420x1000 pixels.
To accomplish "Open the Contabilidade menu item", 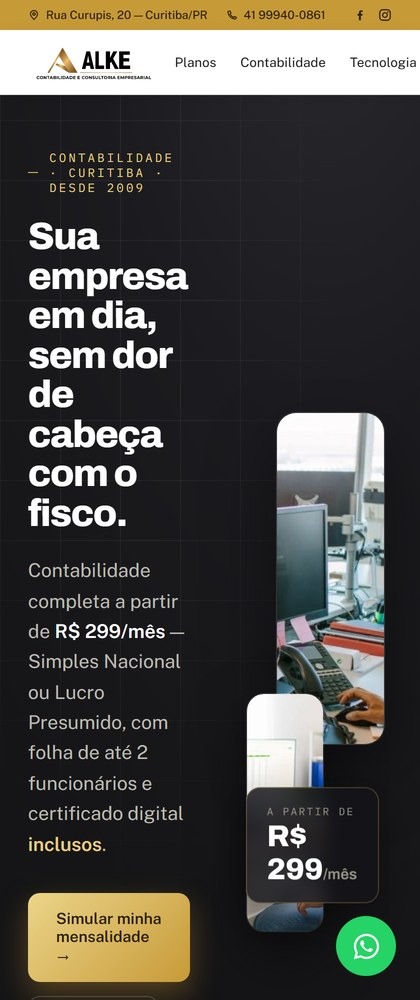I will click(x=283, y=62).
